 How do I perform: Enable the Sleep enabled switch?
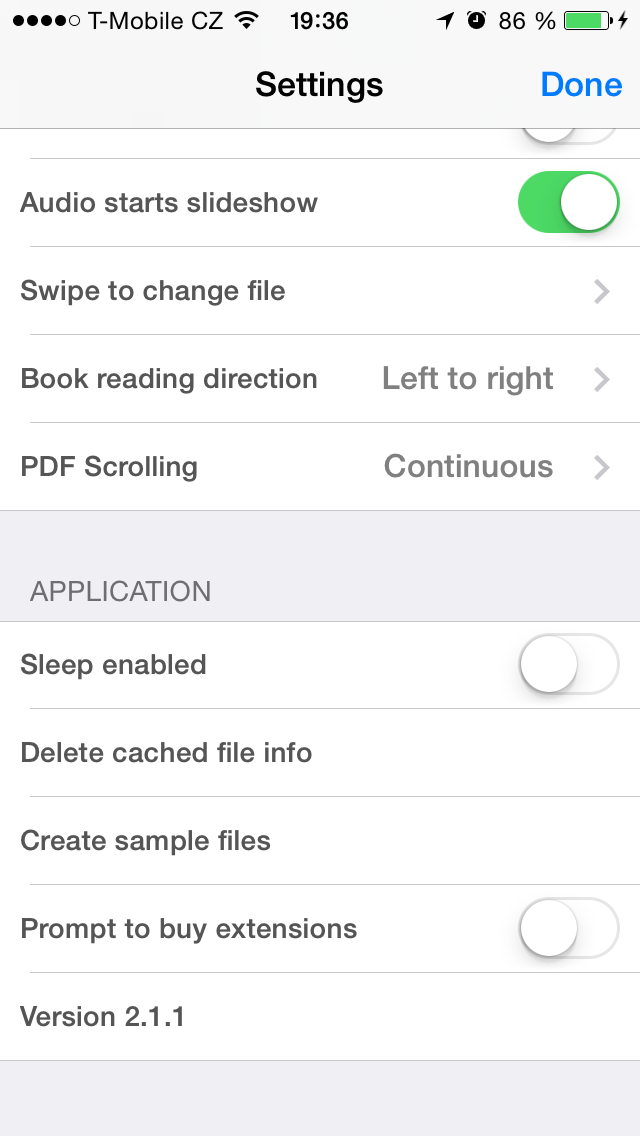[x=568, y=665]
